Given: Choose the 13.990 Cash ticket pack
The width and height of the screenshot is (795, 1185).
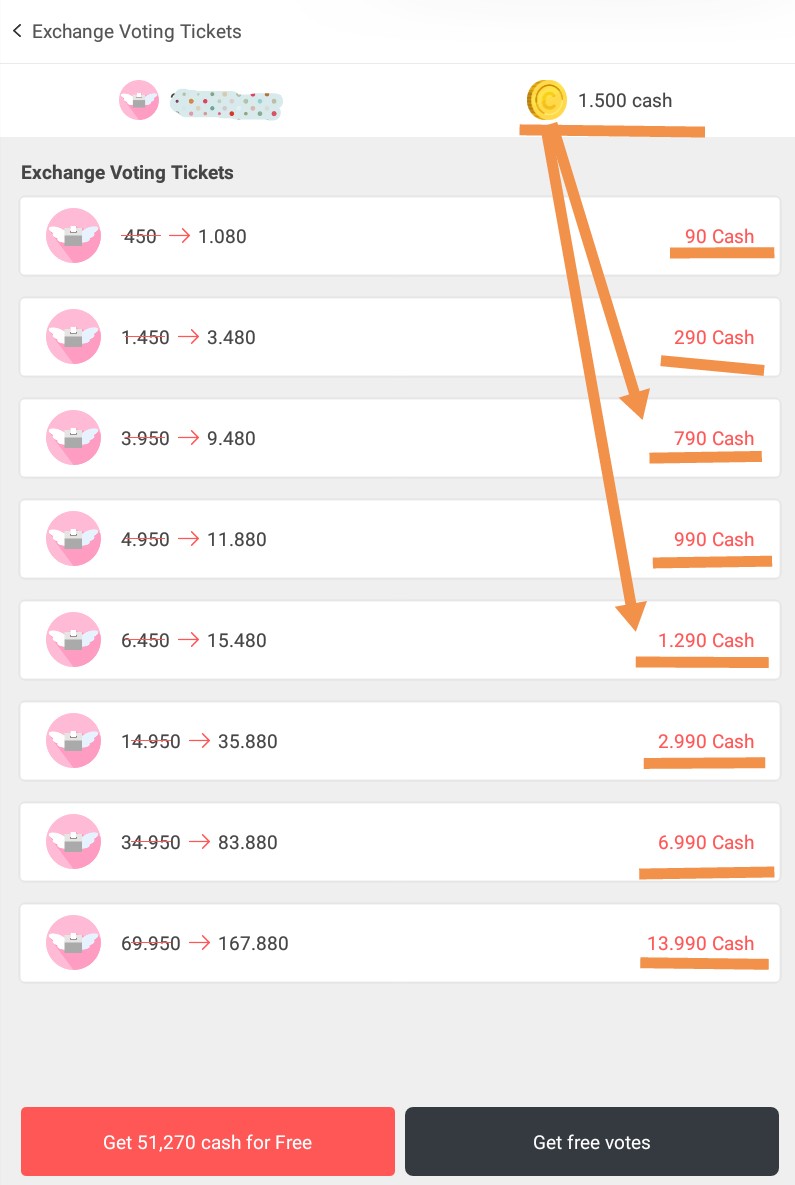Looking at the screenshot, I should pos(399,944).
